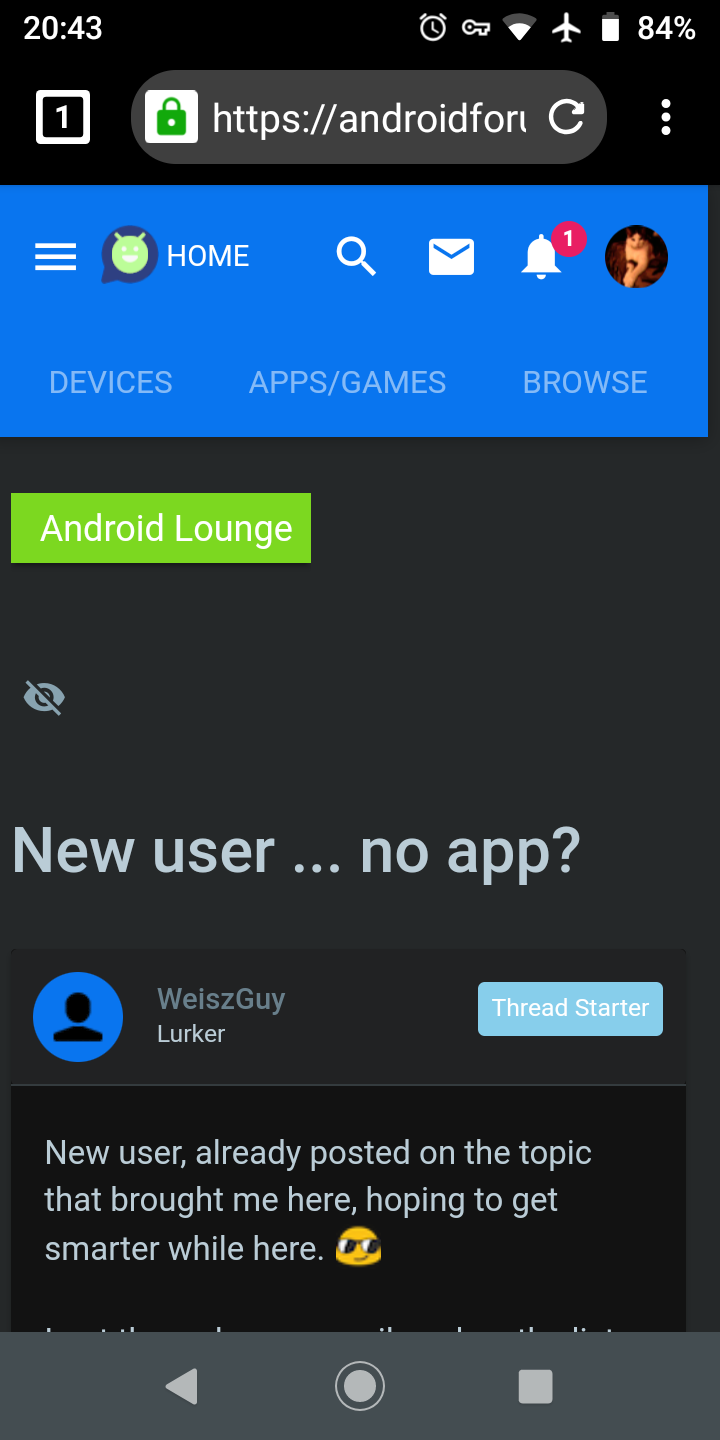Open the forum search
Screen dimensions: 720x1440
point(355,257)
